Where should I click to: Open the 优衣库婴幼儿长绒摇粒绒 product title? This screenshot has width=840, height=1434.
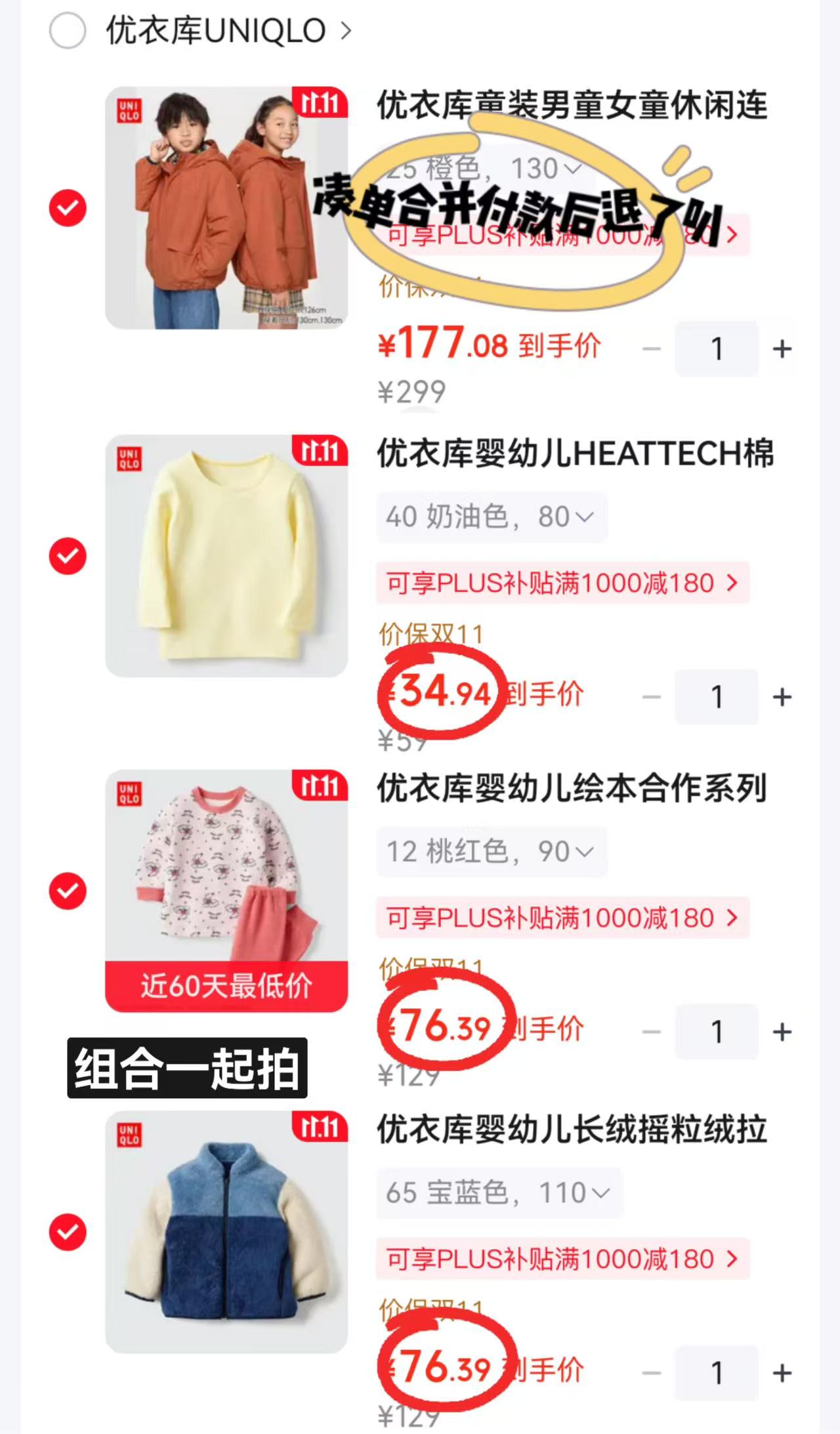coord(572,1129)
